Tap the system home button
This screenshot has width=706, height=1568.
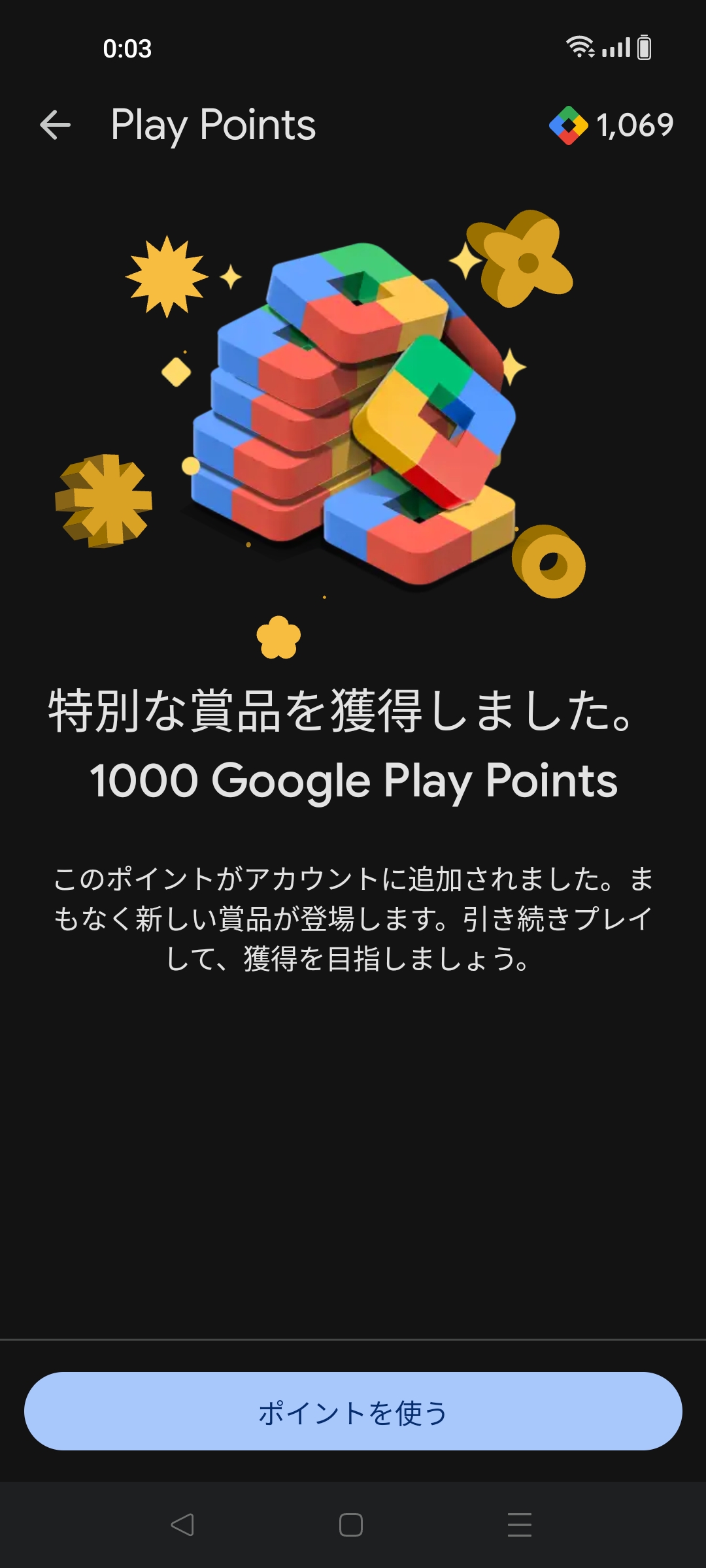[x=351, y=1524]
